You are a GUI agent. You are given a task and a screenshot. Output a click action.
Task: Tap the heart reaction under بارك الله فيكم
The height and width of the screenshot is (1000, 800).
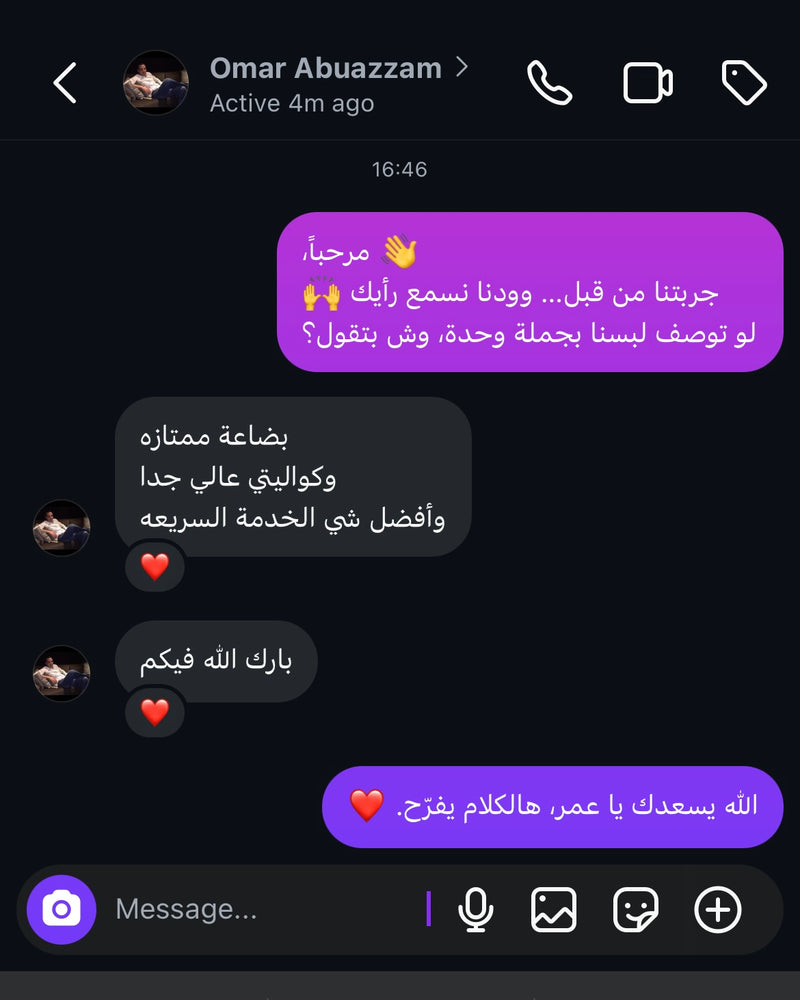pyautogui.click(x=155, y=712)
